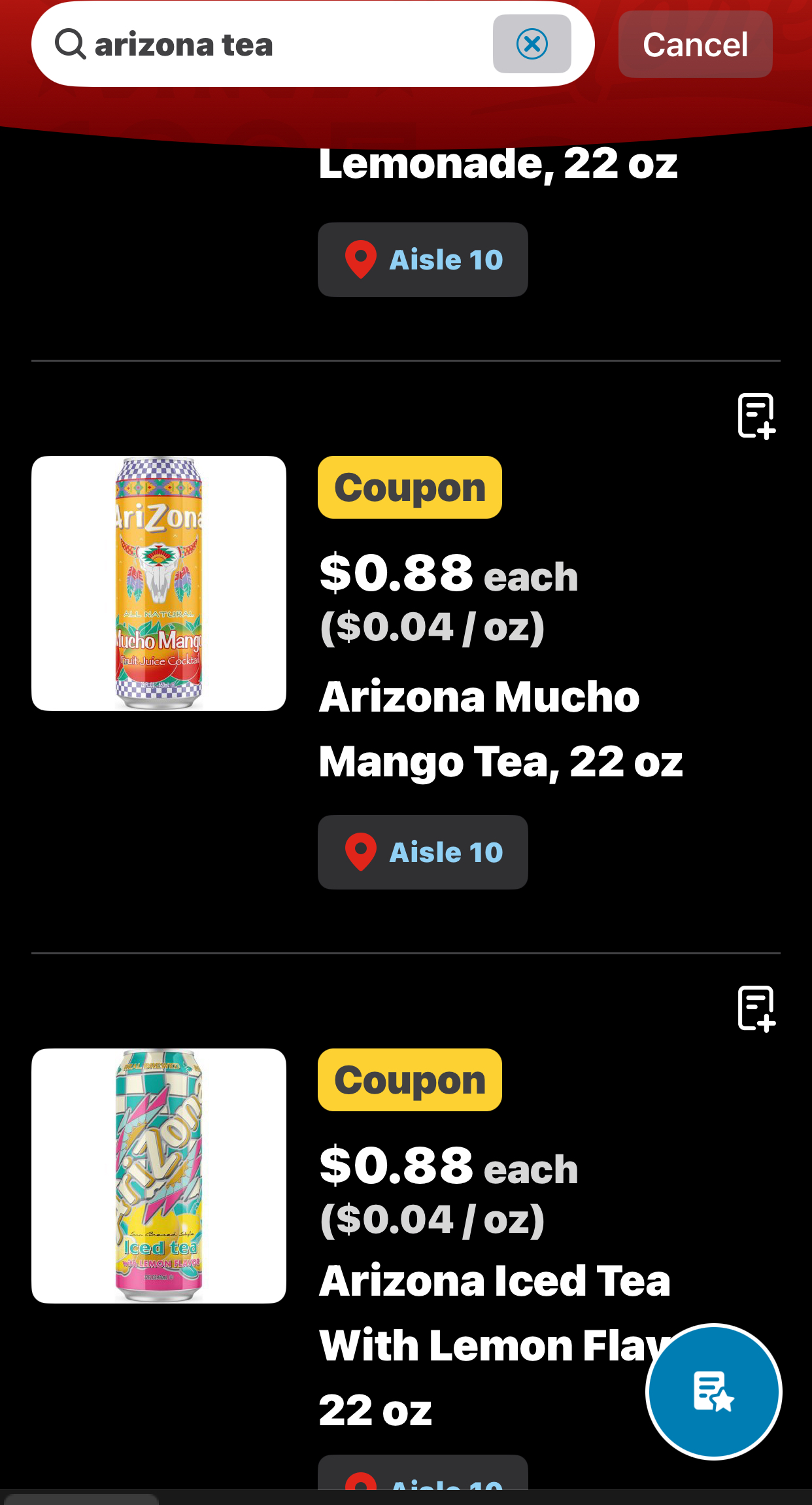Open Arizona Mucho Mango Tea, 22 oz details
812x1505 pixels.
click(x=500, y=729)
